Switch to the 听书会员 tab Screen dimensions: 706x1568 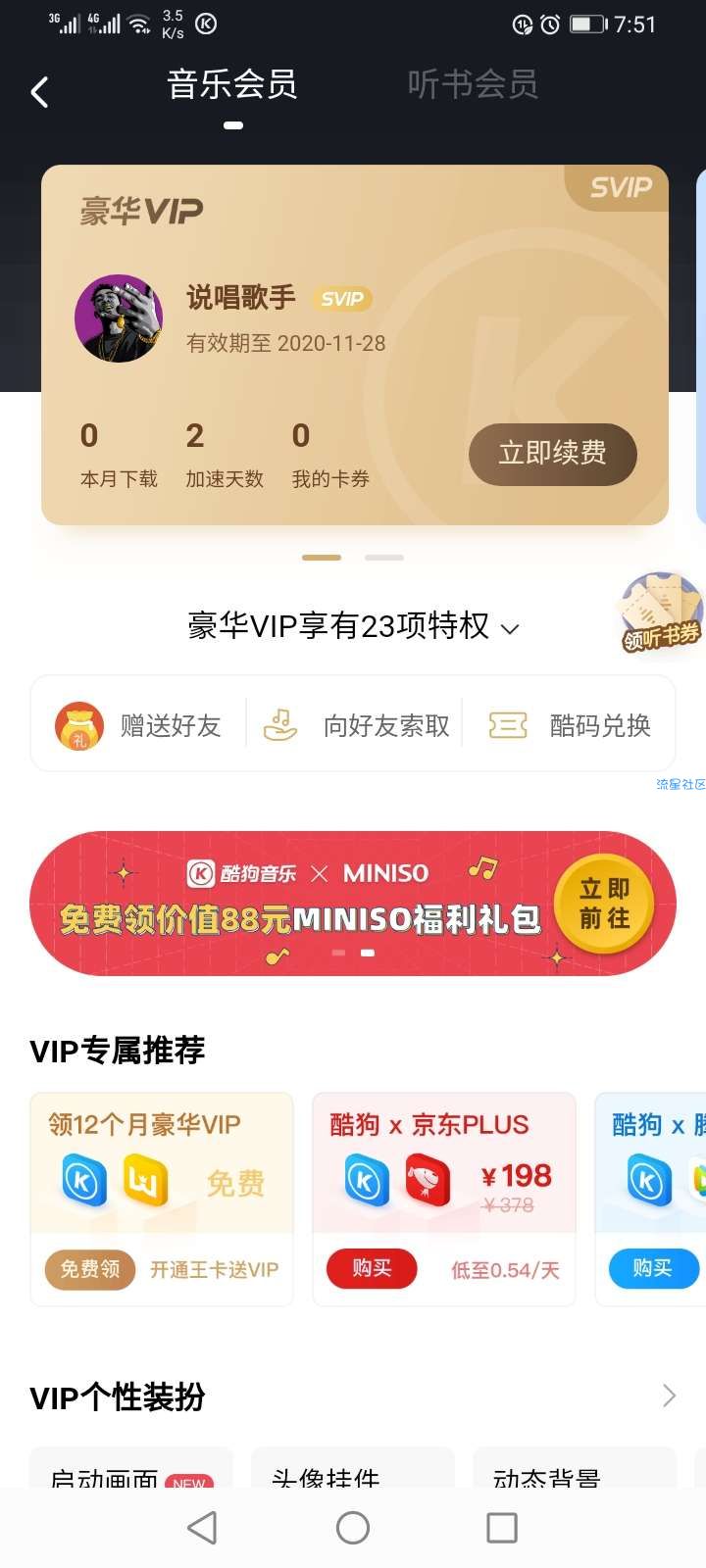(472, 85)
